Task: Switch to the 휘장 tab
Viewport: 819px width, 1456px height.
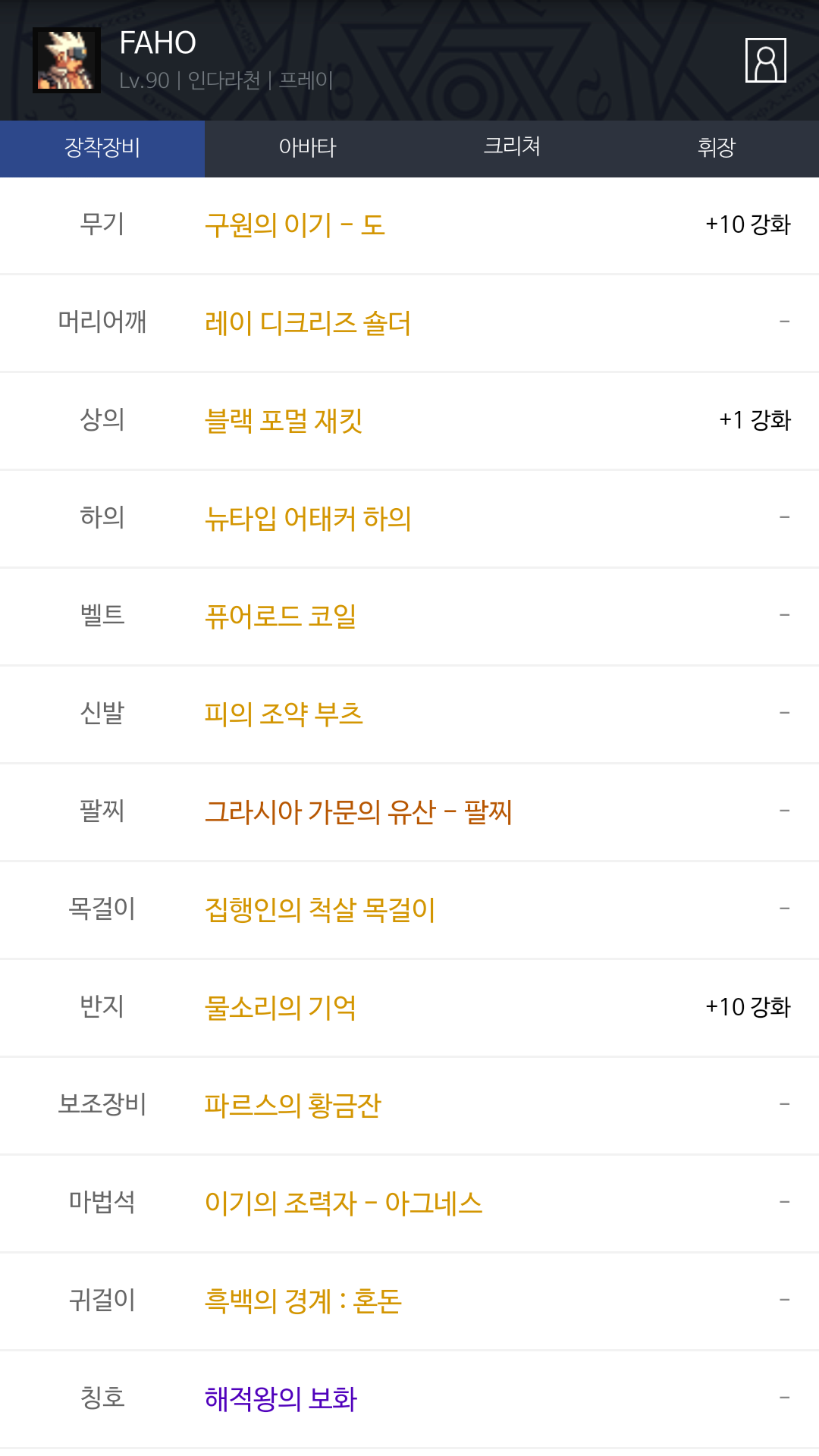Action: click(x=717, y=148)
